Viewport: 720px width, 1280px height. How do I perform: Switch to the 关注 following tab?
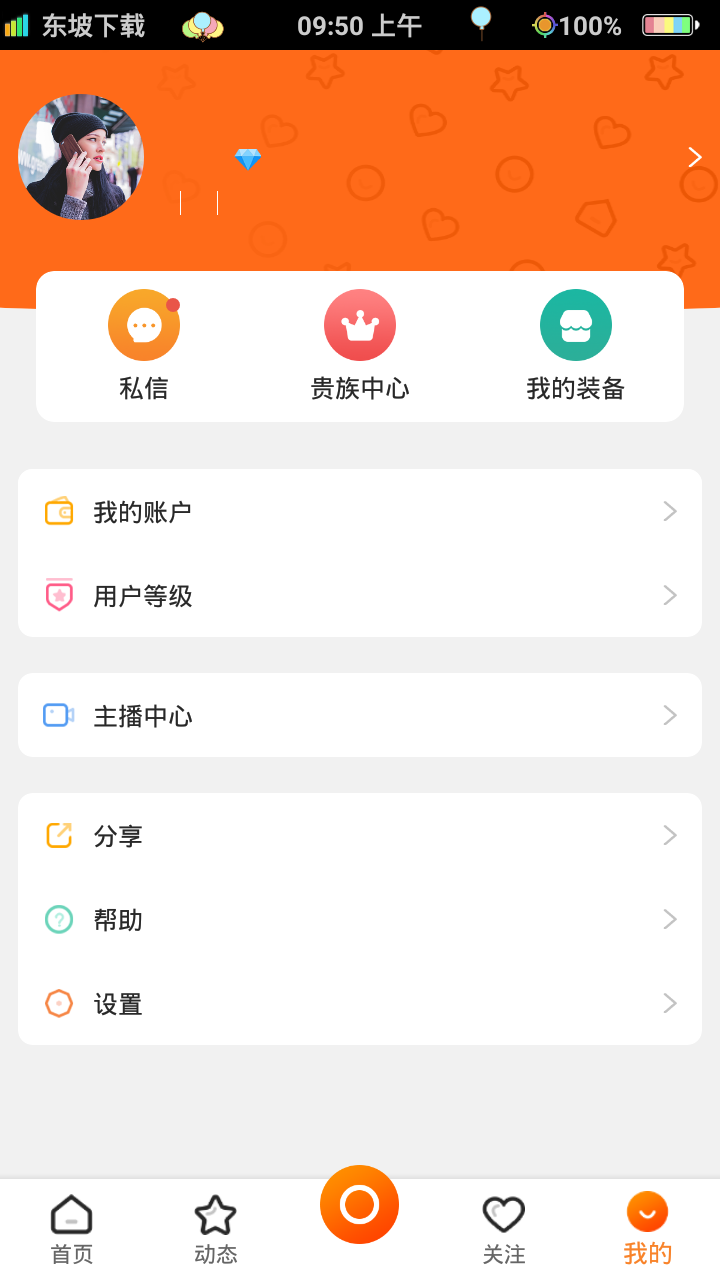pos(504,1230)
